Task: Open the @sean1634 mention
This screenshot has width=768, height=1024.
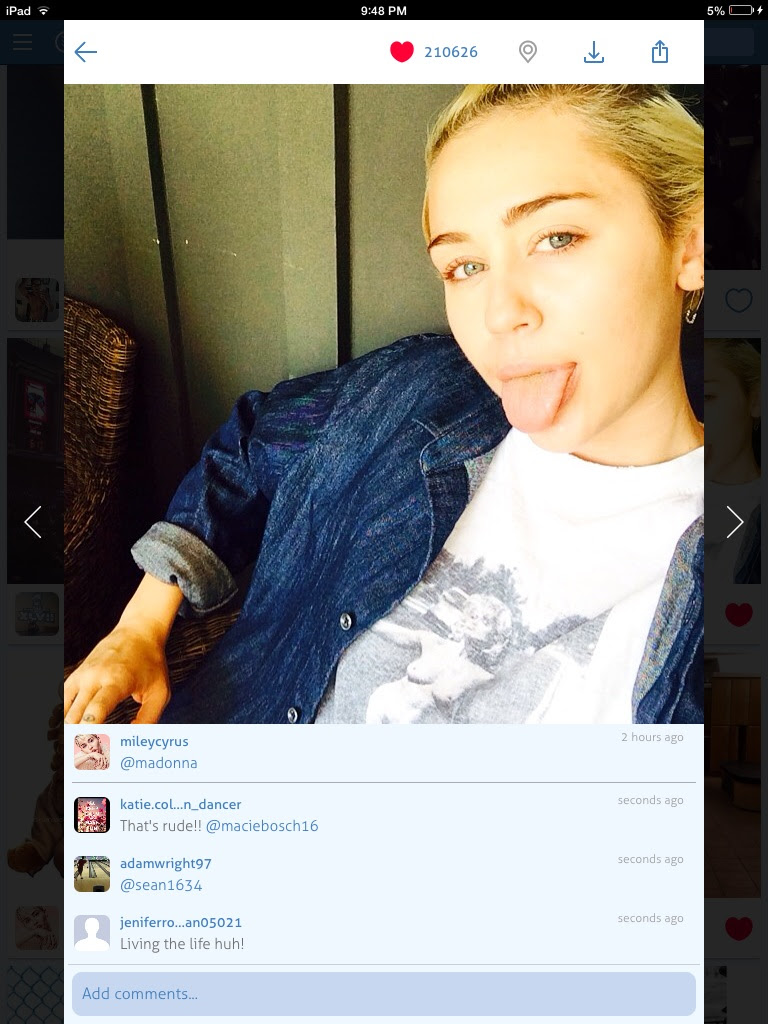Action: (161, 885)
